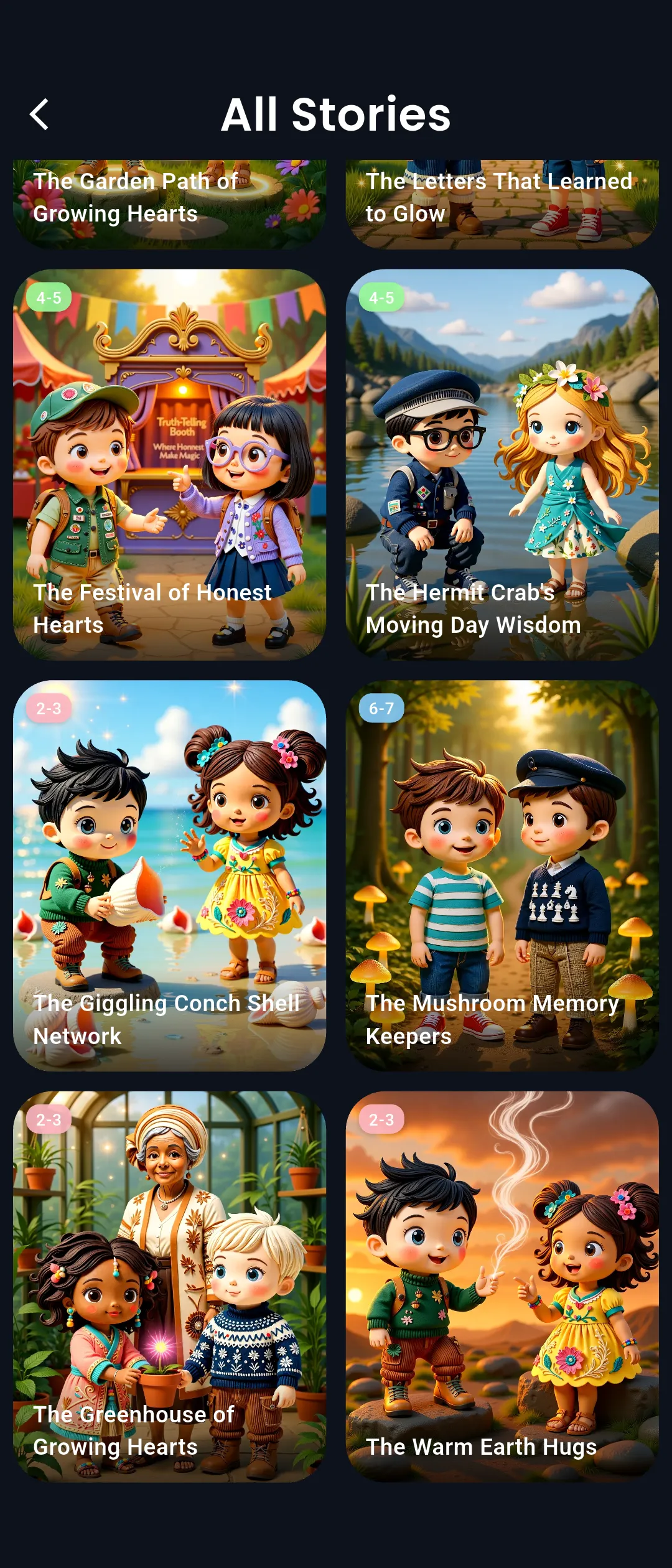This screenshot has width=672, height=1568.
Task: Go back from All Stories
Action: tap(39, 114)
